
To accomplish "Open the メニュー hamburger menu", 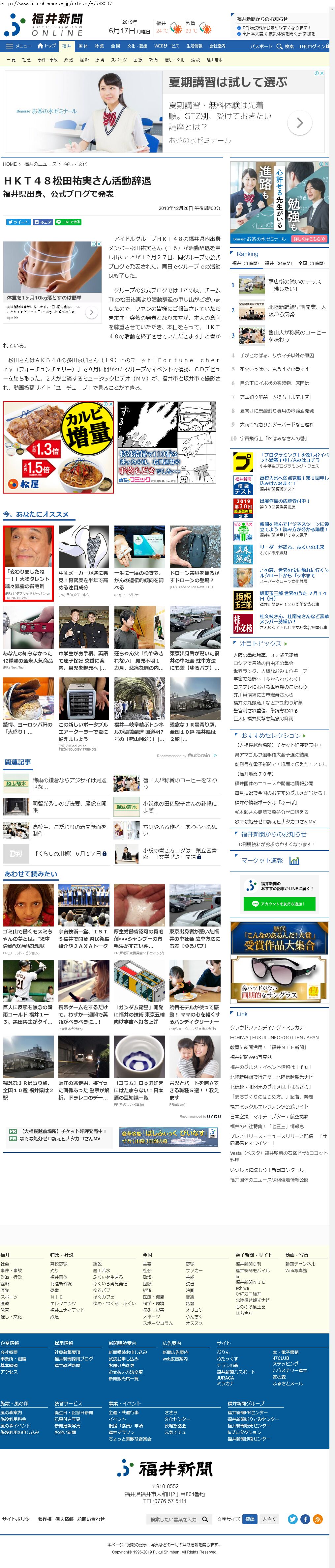I will [x=18, y=46].
